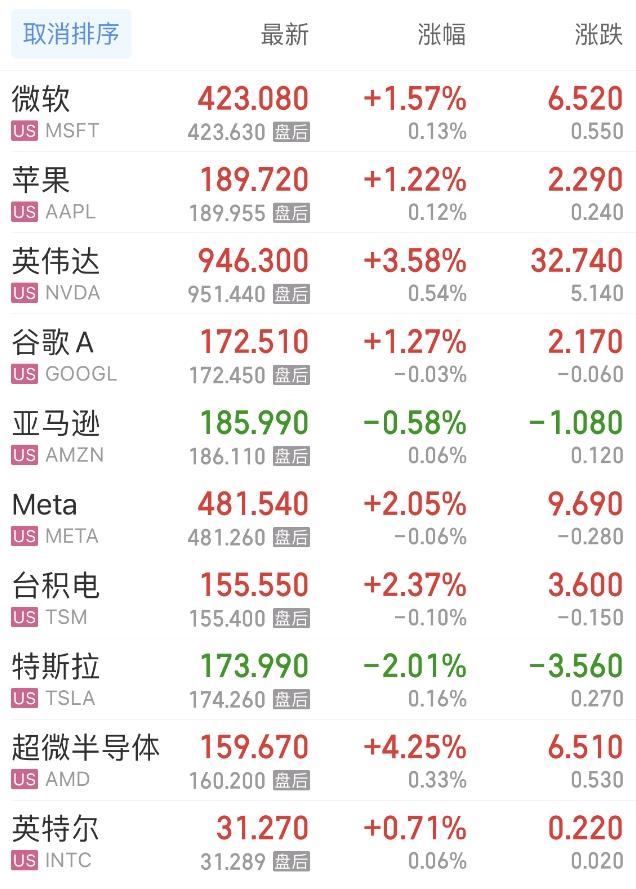This screenshot has height=889, width=636.
Task: Tap the 取消排序 button
Action: click(x=71, y=35)
